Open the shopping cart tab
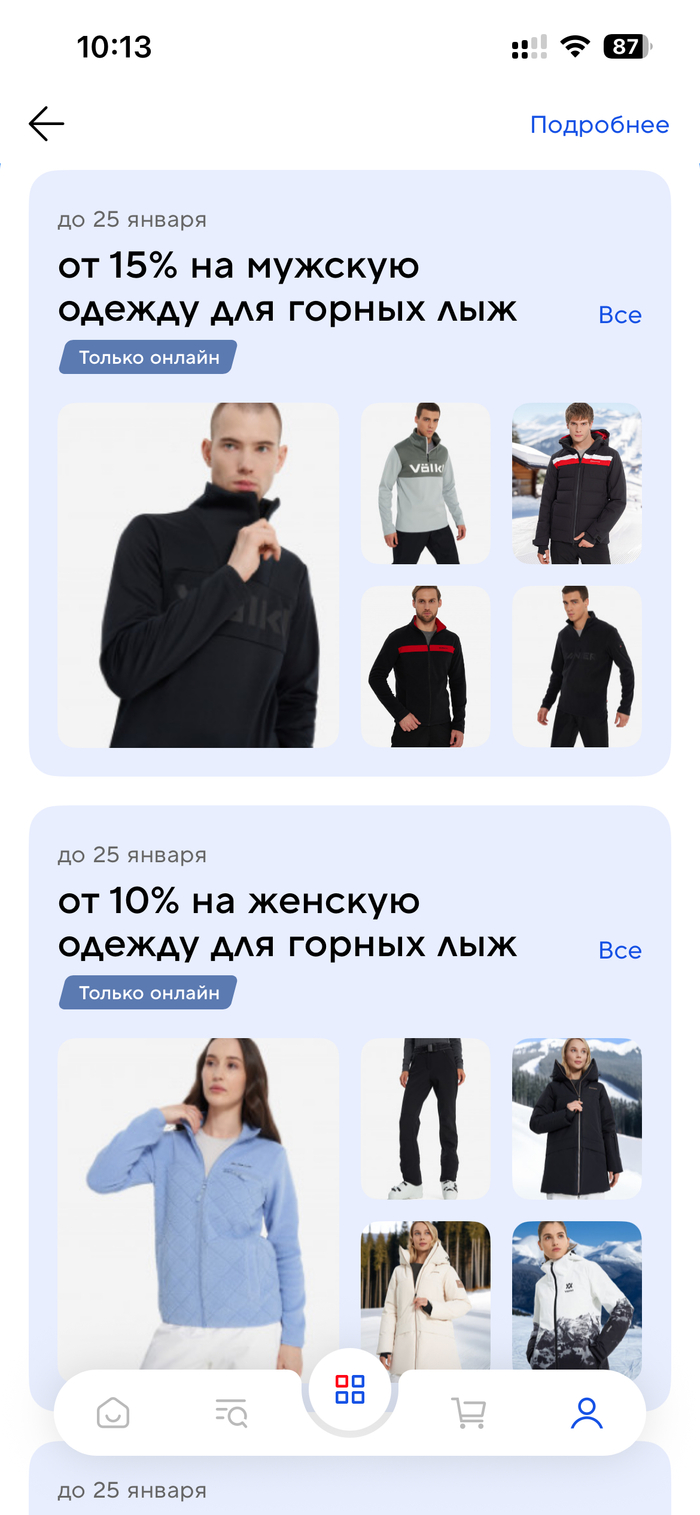 coord(468,1413)
